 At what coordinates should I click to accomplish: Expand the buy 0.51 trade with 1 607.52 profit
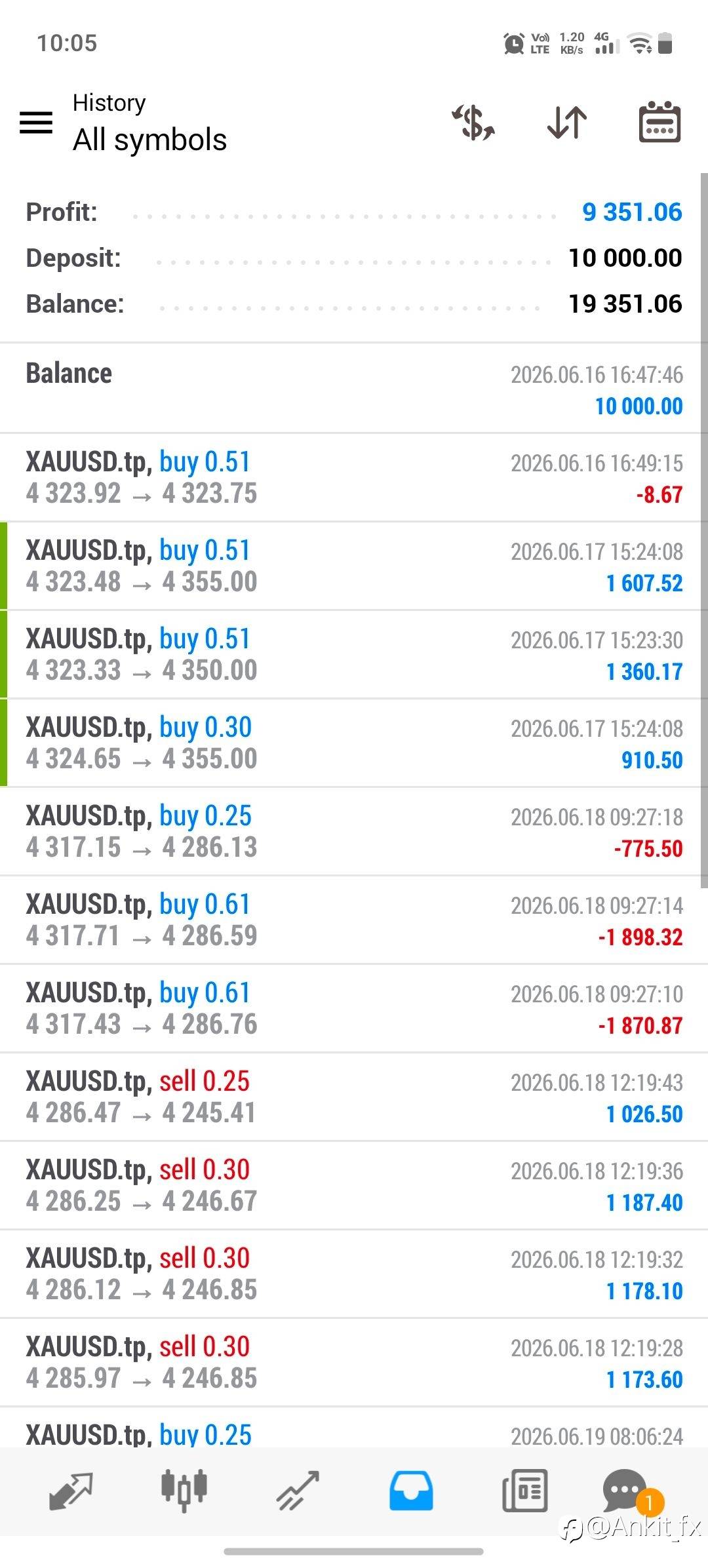354,566
